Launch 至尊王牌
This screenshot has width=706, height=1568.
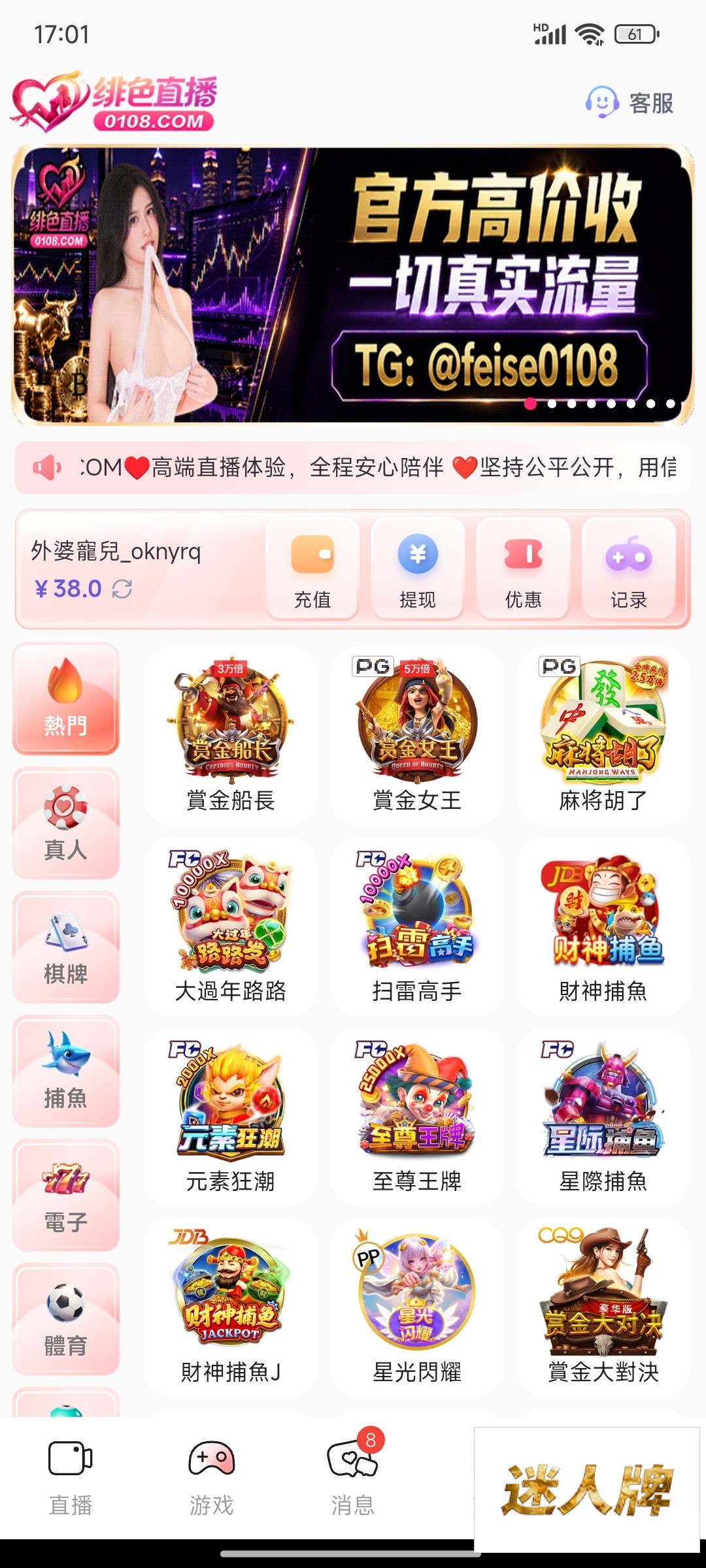tap(417, 1117)
